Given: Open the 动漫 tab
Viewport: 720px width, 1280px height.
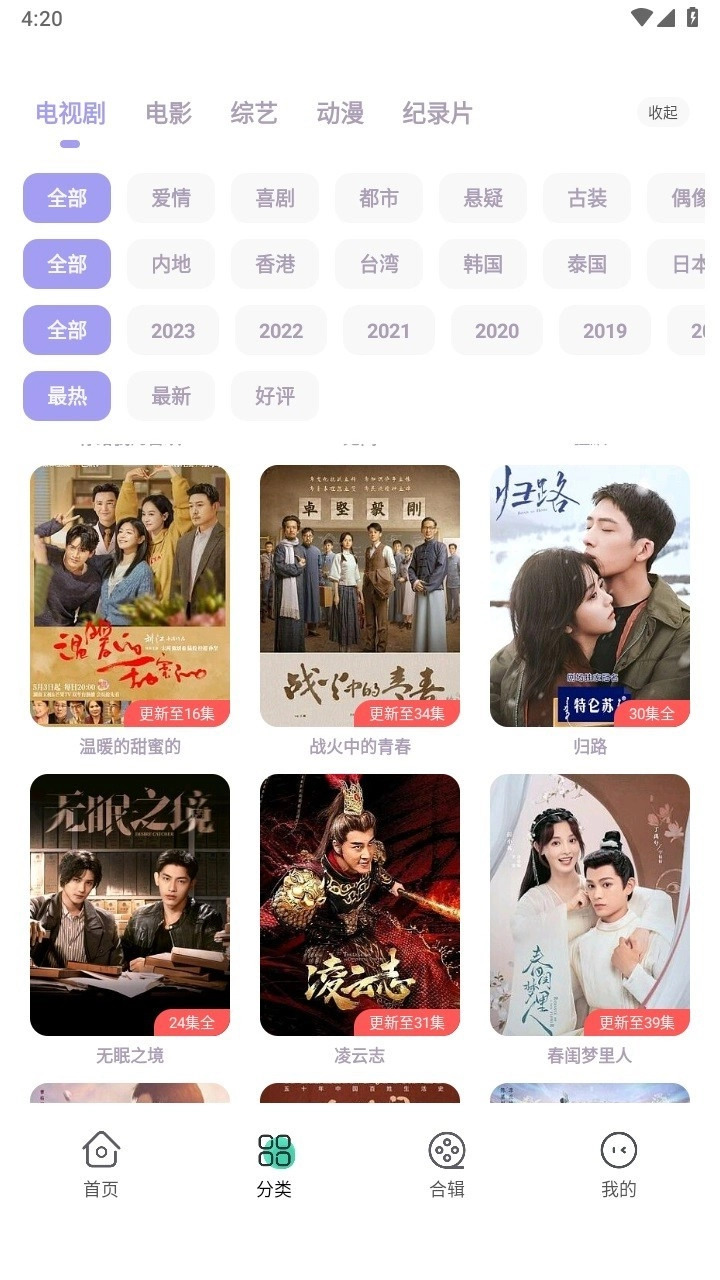Looking at the screenshot, I should [x=340, y=113].
